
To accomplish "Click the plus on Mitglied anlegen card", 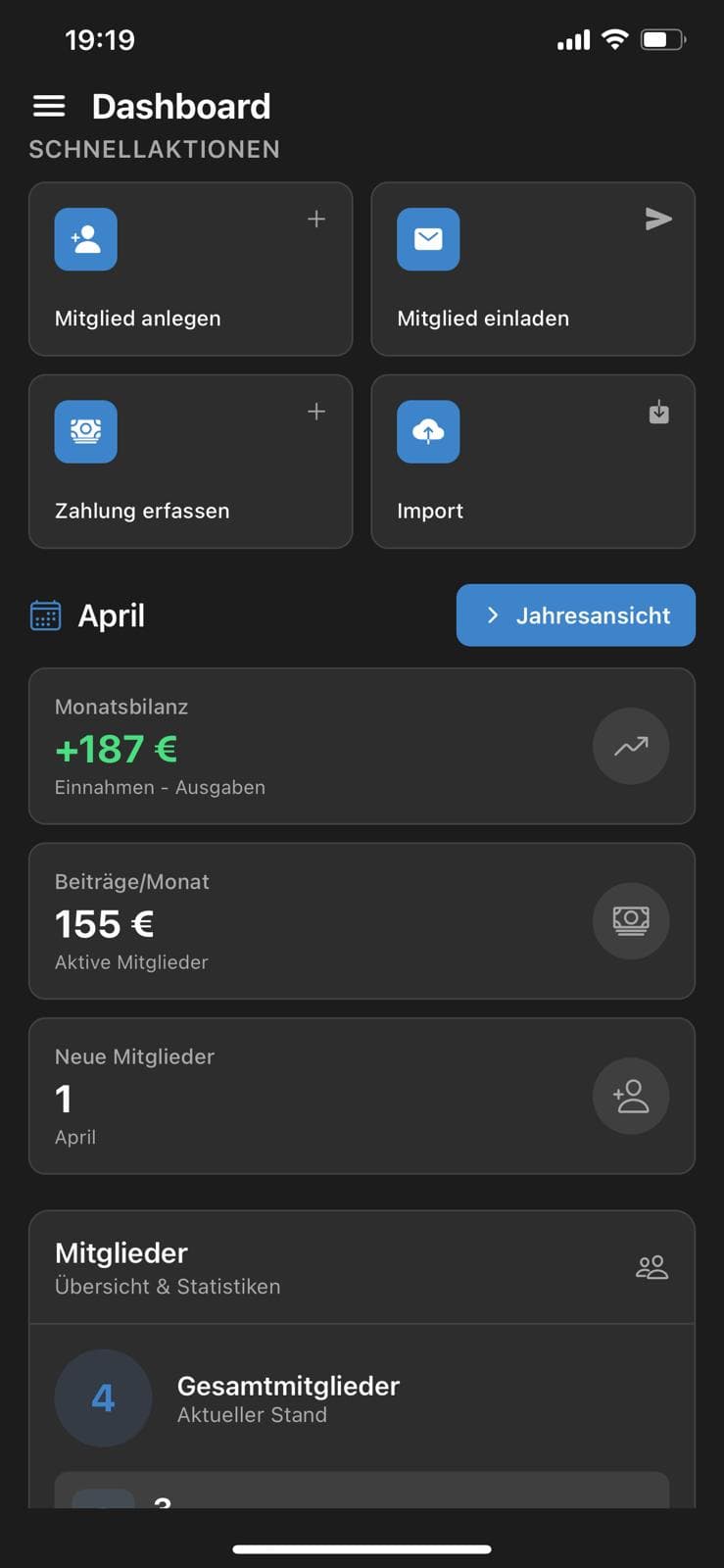I will coord(316,219).
